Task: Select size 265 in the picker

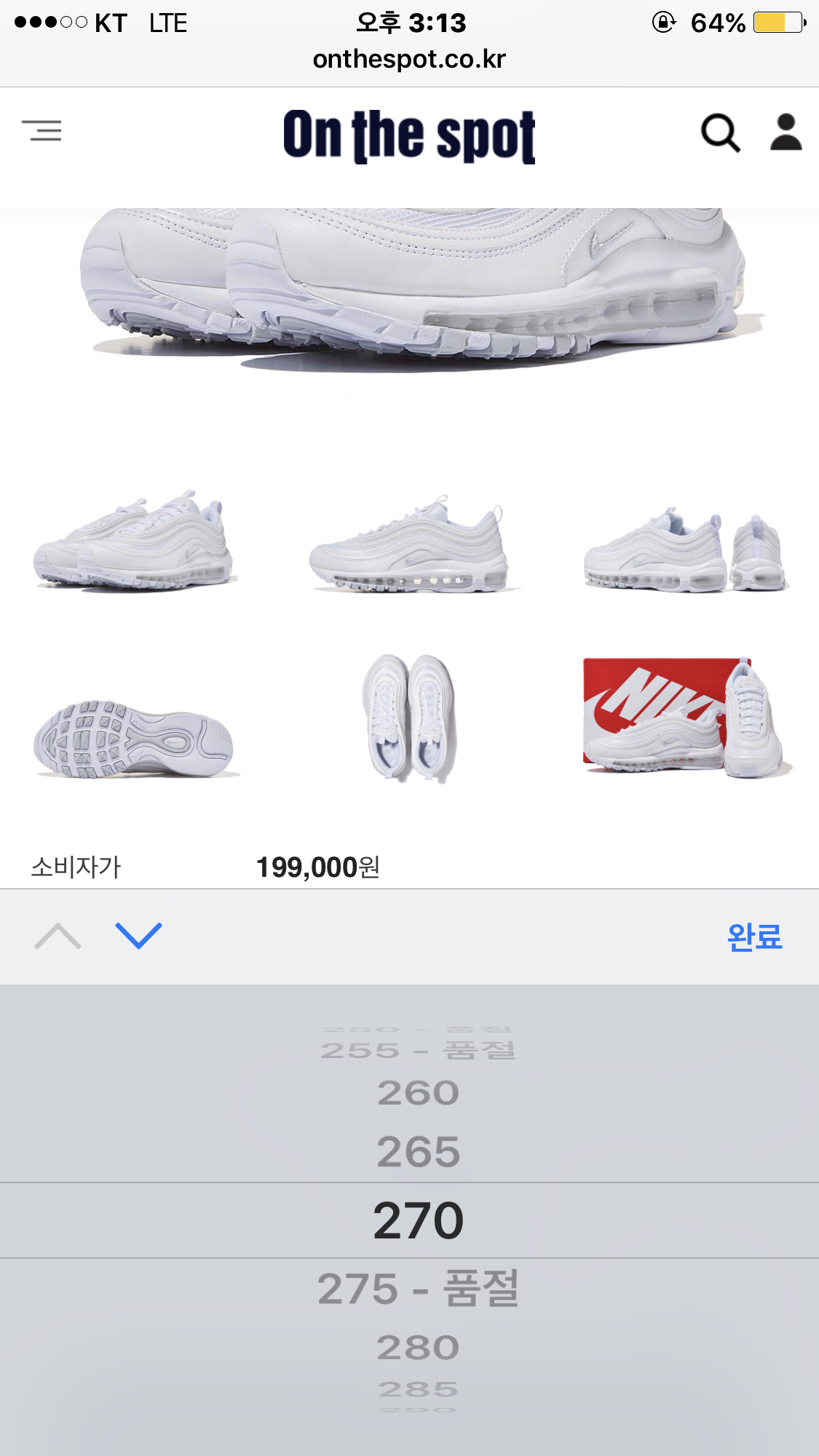Action: (419, 1152)
